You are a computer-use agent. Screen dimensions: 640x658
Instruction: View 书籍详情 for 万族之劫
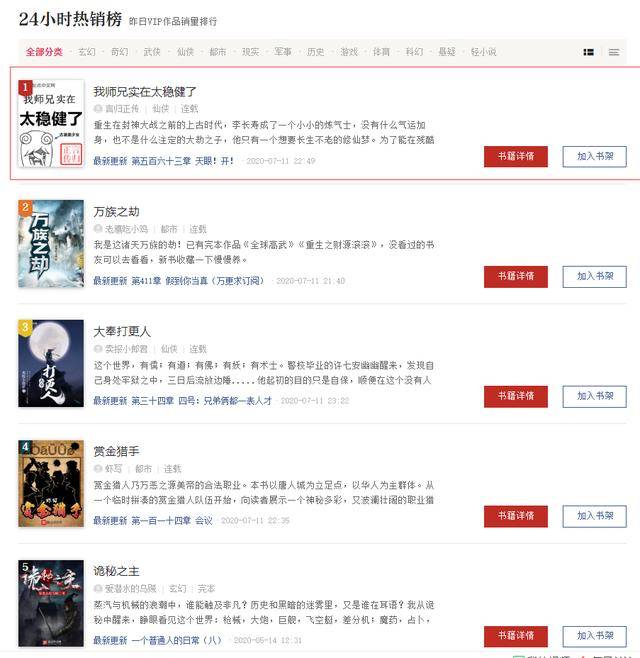(x=515, y=276)
